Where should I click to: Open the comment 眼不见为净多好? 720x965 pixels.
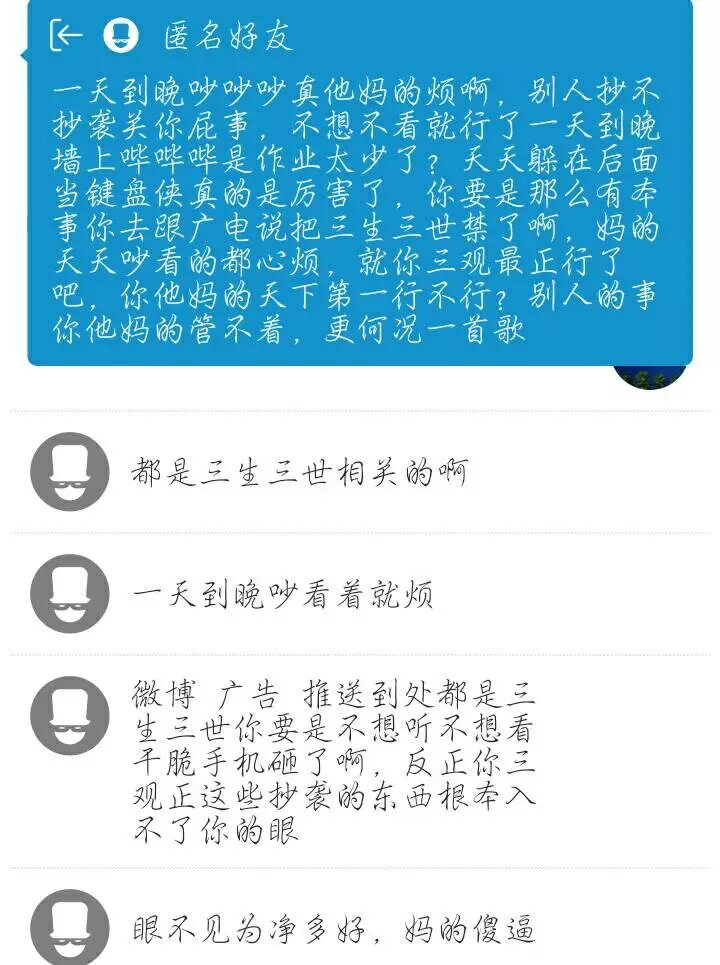click(x=334, y=930)
